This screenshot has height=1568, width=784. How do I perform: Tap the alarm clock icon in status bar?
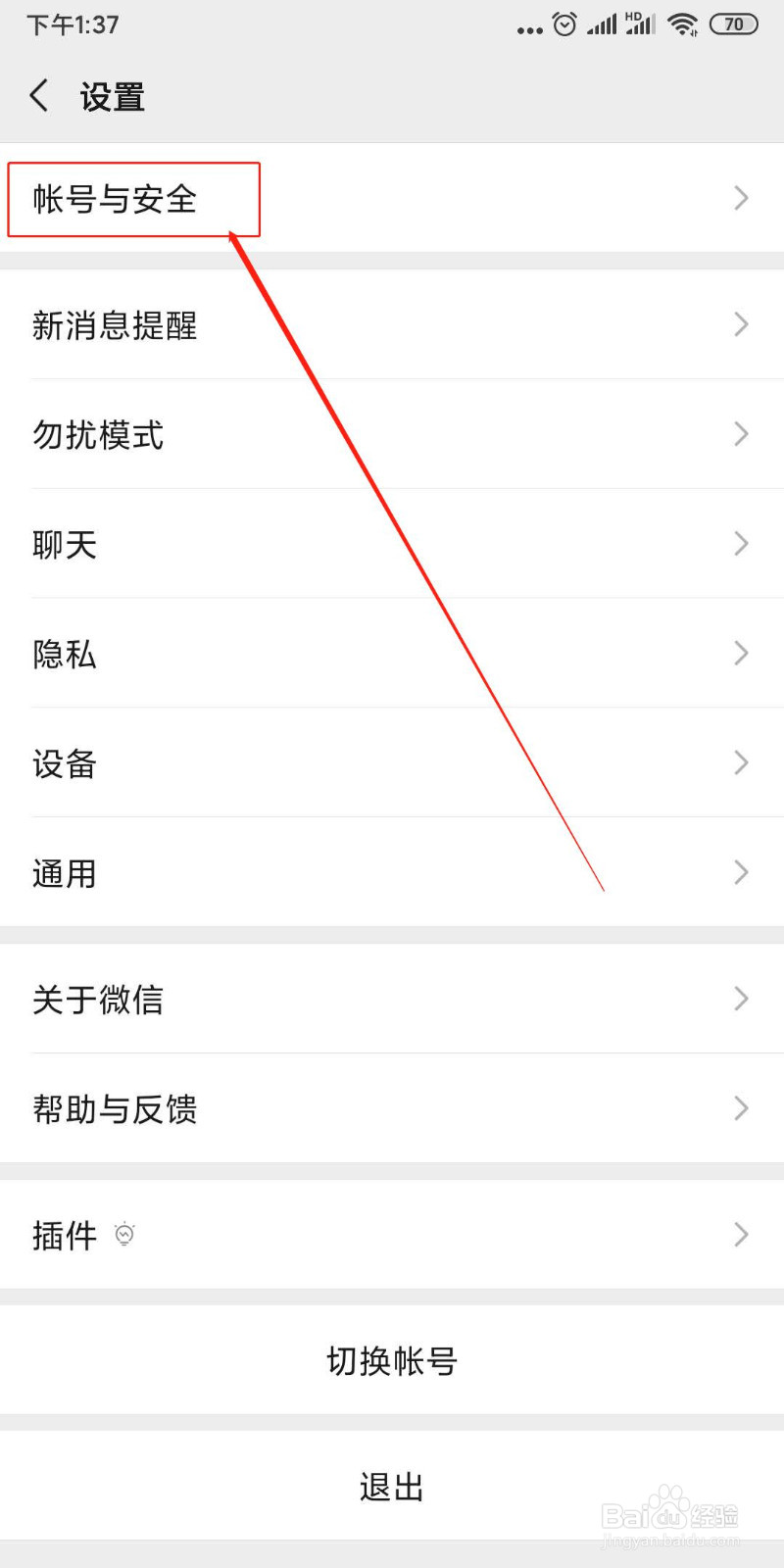pyautogui.click(x=563, y=24)
